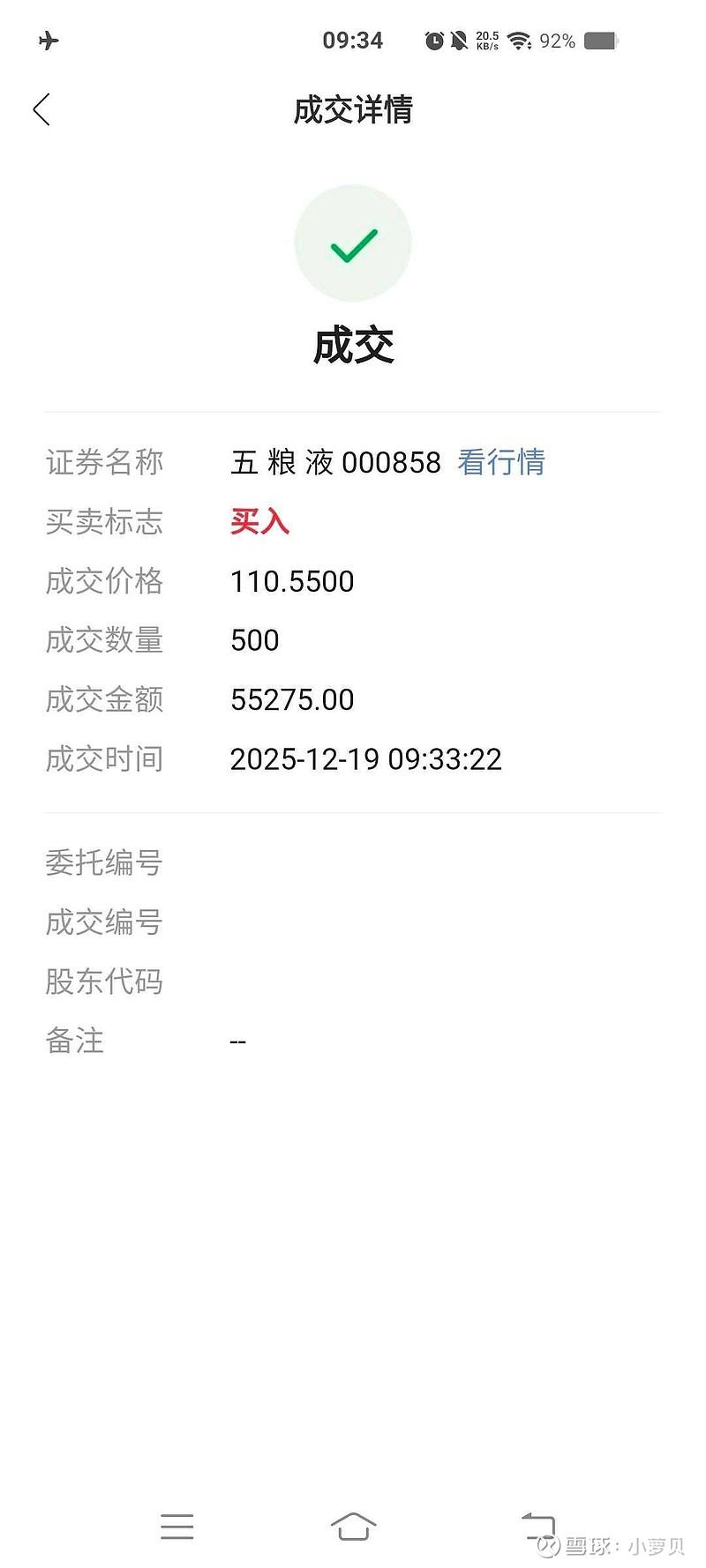Tap the back arrow to exit trade details
Image resolution: width=706 pixels, height=1568 pixels.
pyautogui.click(x=41, y=109)
